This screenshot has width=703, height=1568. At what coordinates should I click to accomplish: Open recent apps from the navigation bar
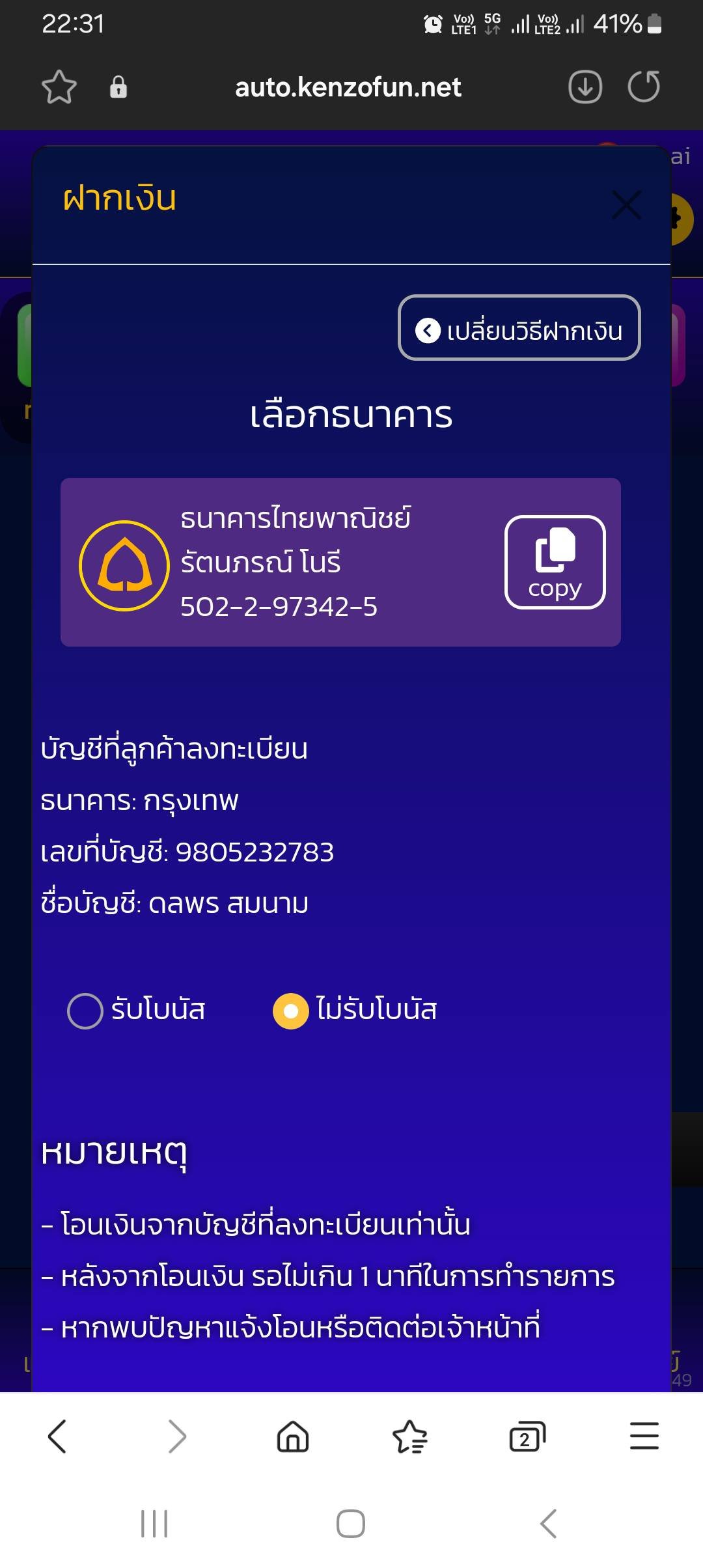tap(154, 1524)
